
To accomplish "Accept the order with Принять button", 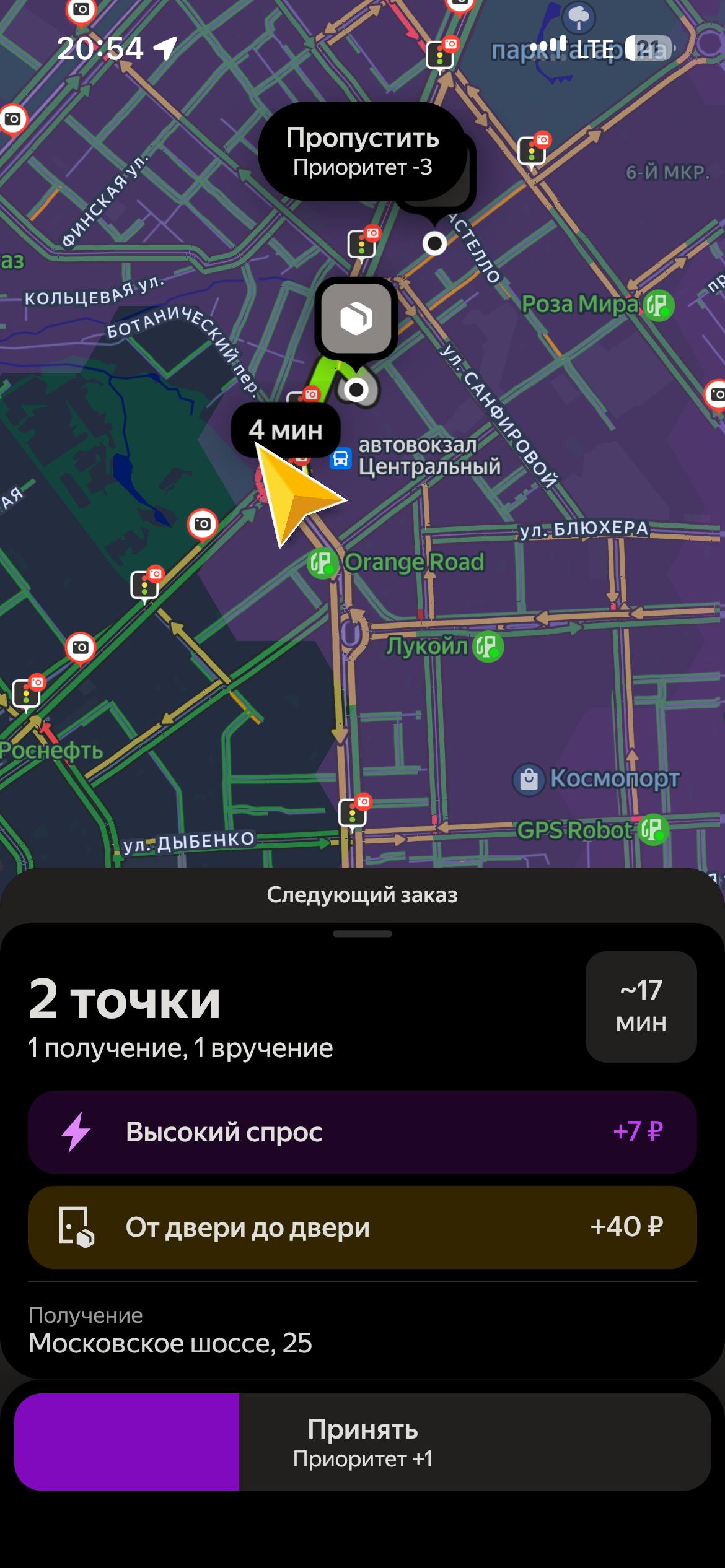I will pyautogui.click(x=362, y=1442).
